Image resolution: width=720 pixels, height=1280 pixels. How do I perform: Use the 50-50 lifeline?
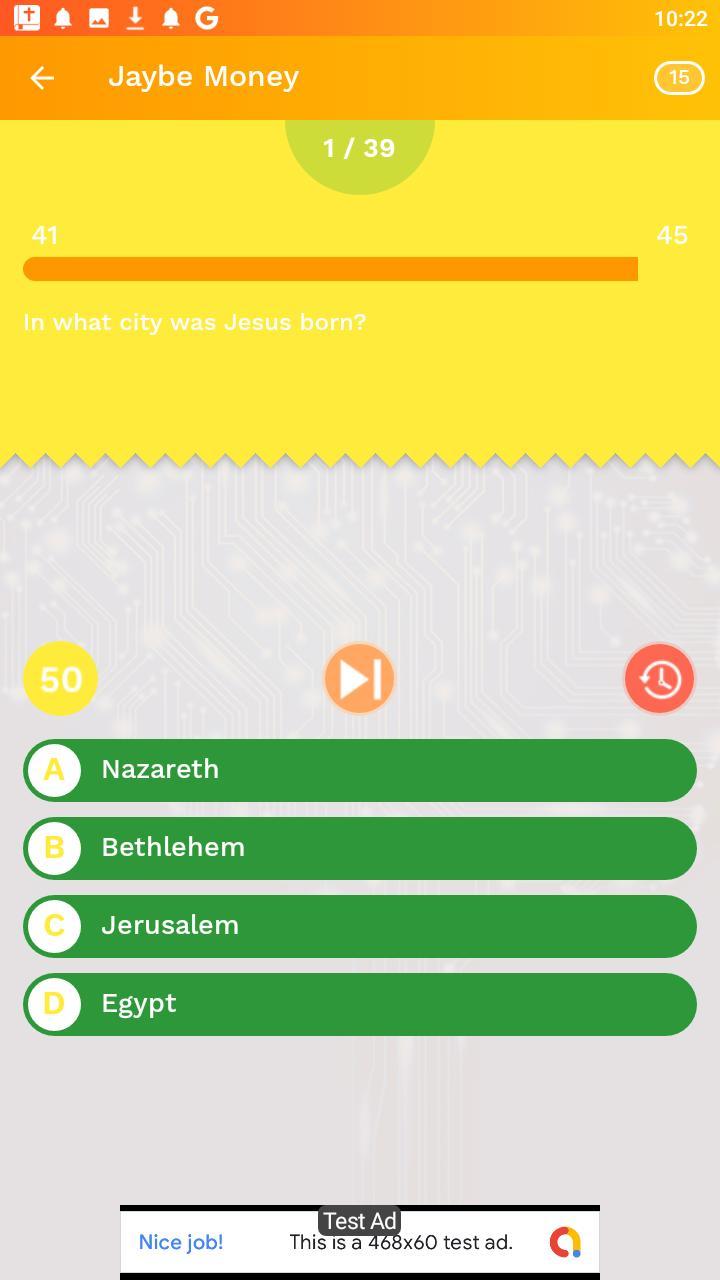(x=60, y=679)
